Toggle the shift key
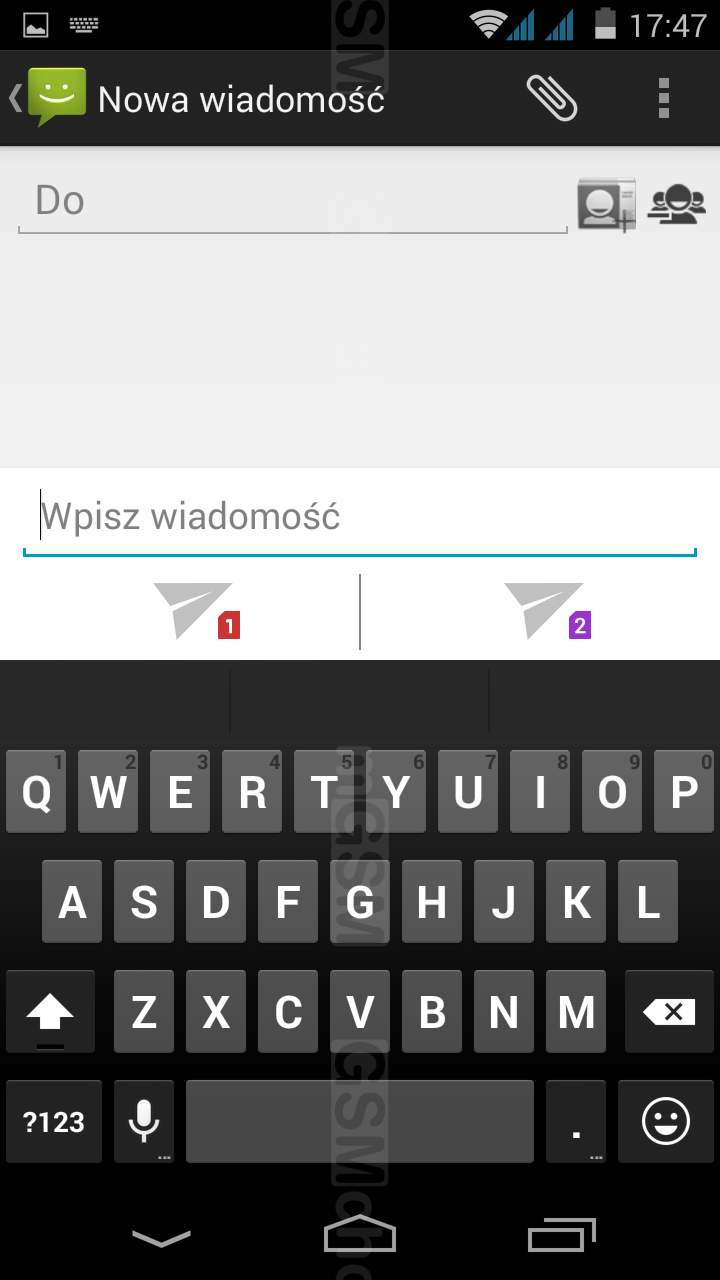The height and width of the screenshot is (1280, 720). [50, 1012]
